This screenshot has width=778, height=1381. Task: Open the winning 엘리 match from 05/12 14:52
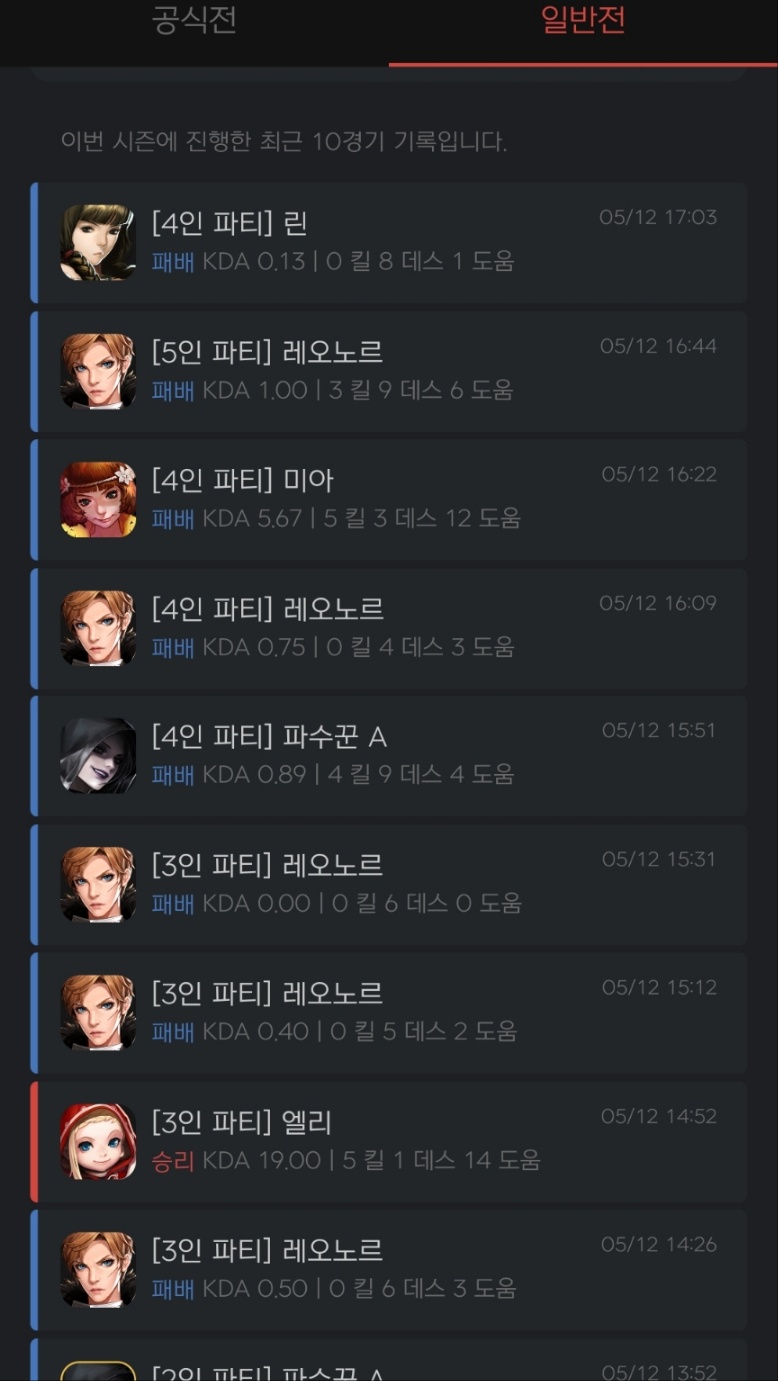point(390,1141)
